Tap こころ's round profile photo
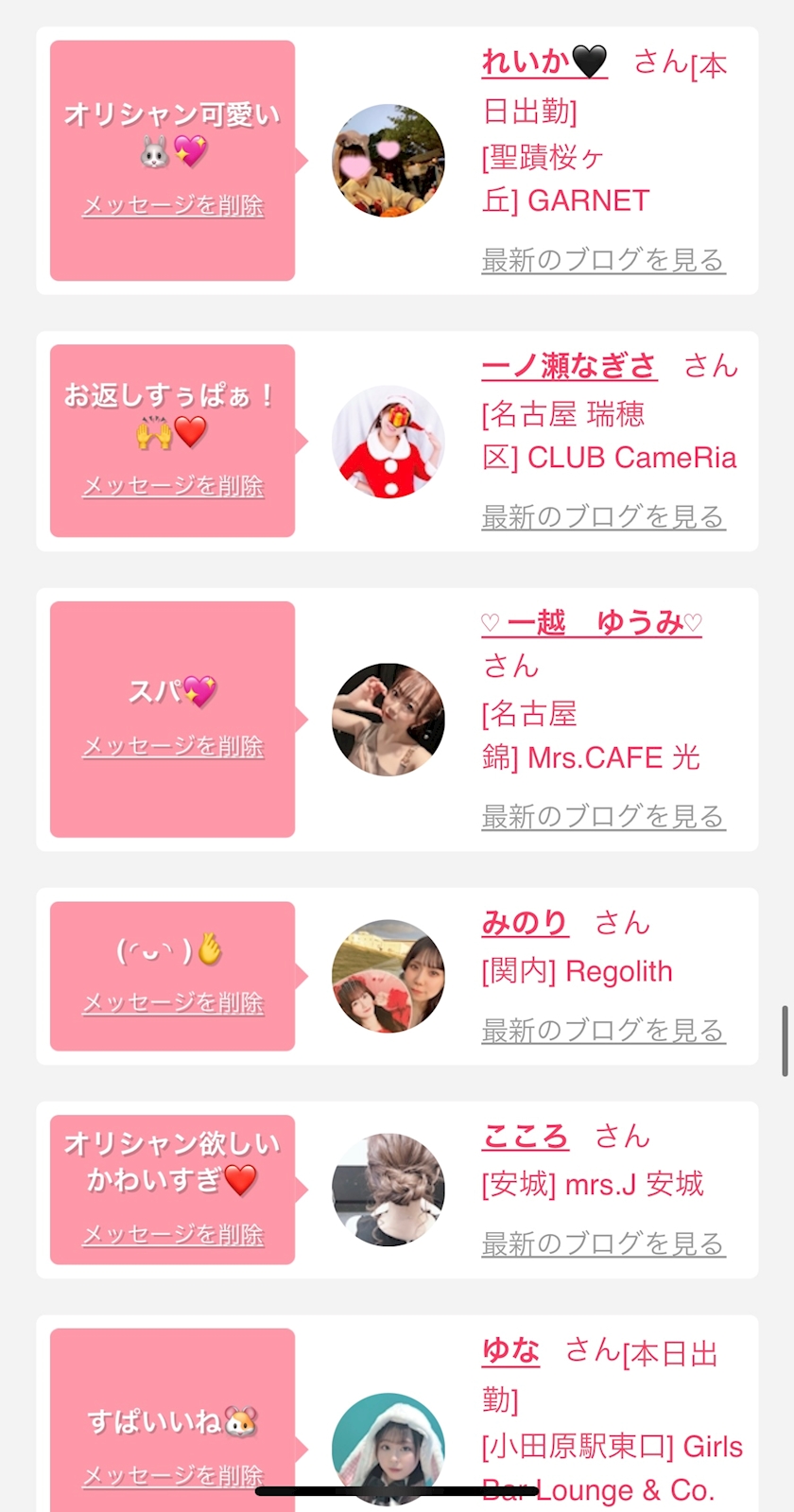This screenshot has width=794, height=1512. coord(388,1190)
